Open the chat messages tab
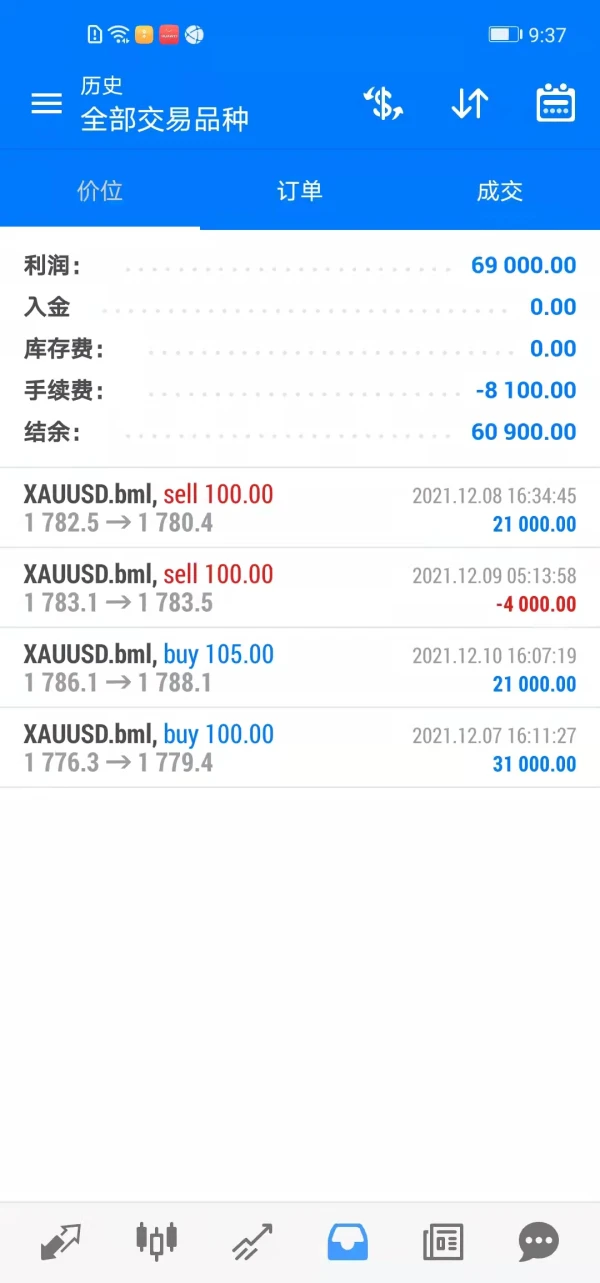This screenshot has width=600, height=1283. (539, 1242)
